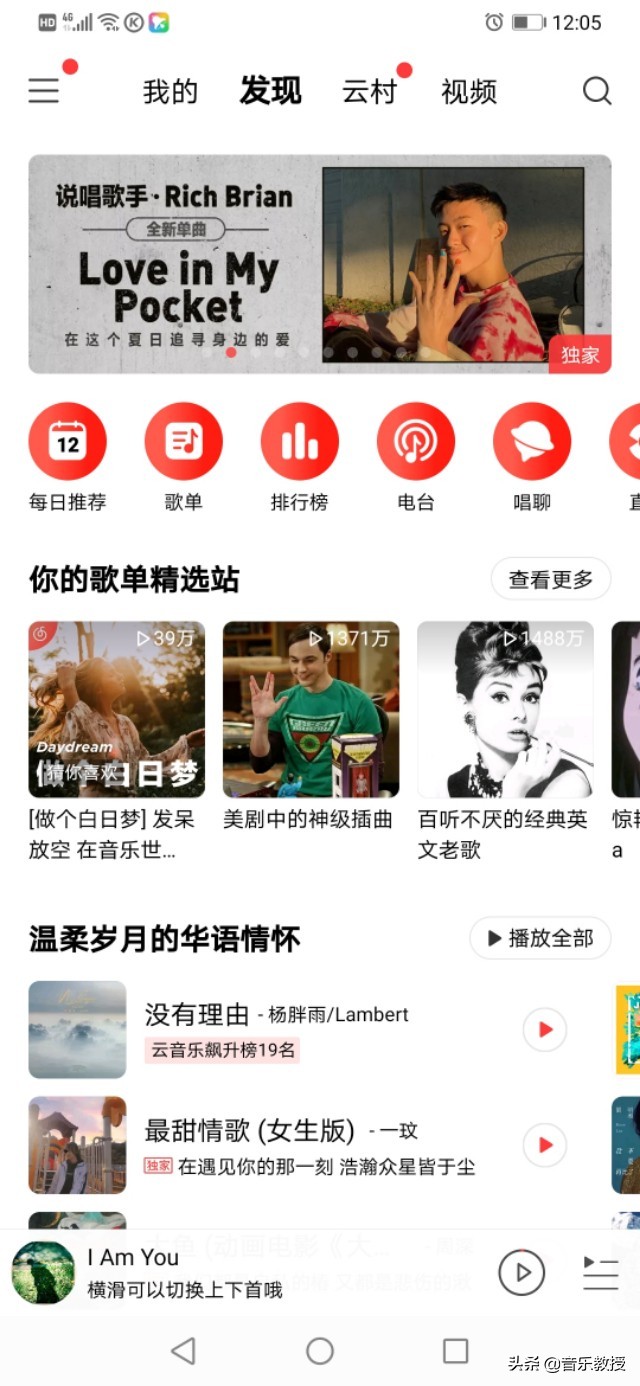Switch to the 我的 tab
The image size is (640, 1386).
point(170,92)
